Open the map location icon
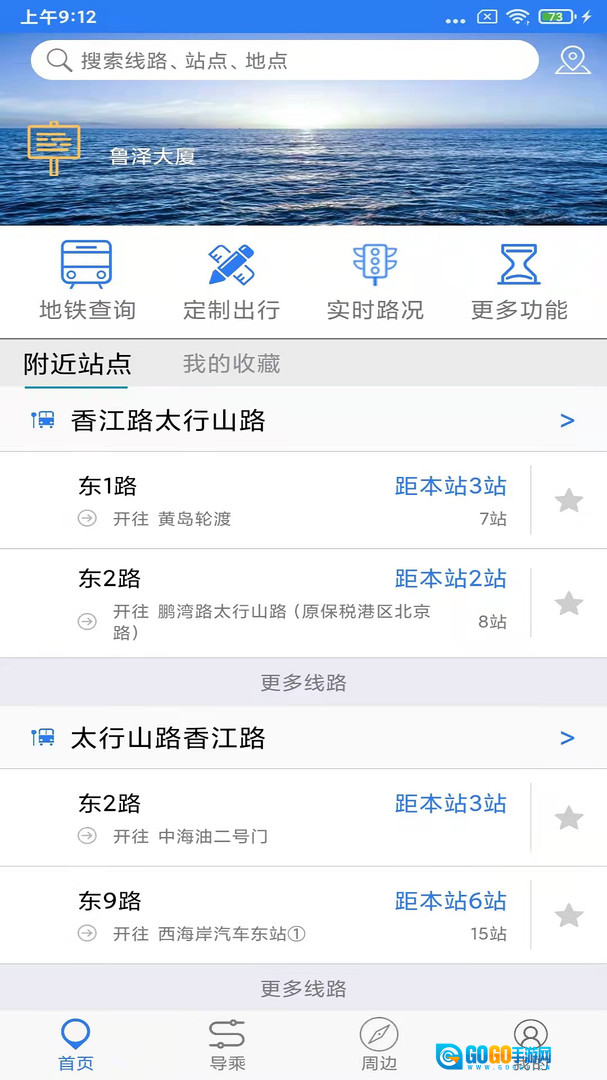The width and height of the screenshot is (607, 1080). 572,60
